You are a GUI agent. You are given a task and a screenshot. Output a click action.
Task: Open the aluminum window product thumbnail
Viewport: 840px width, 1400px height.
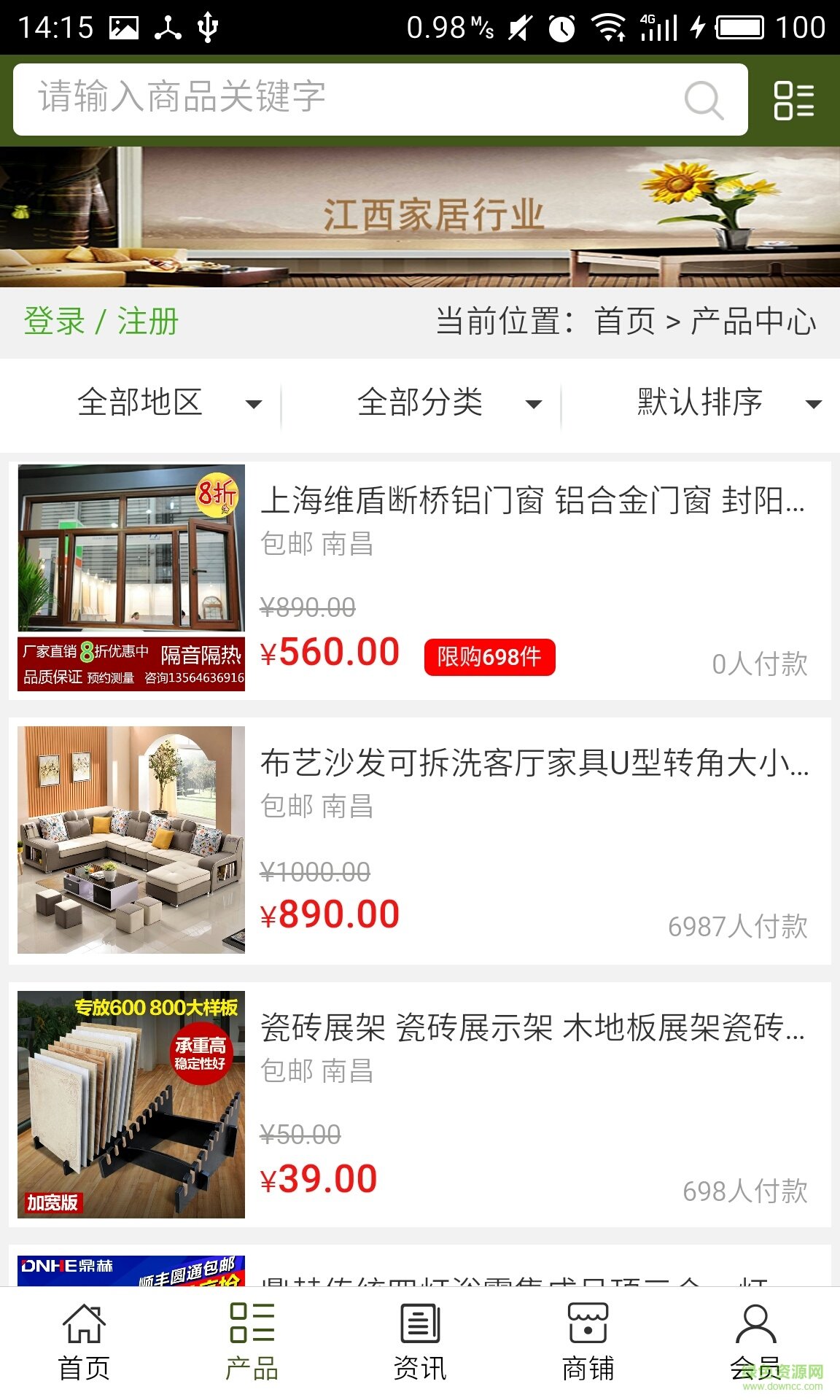[131, 576]
